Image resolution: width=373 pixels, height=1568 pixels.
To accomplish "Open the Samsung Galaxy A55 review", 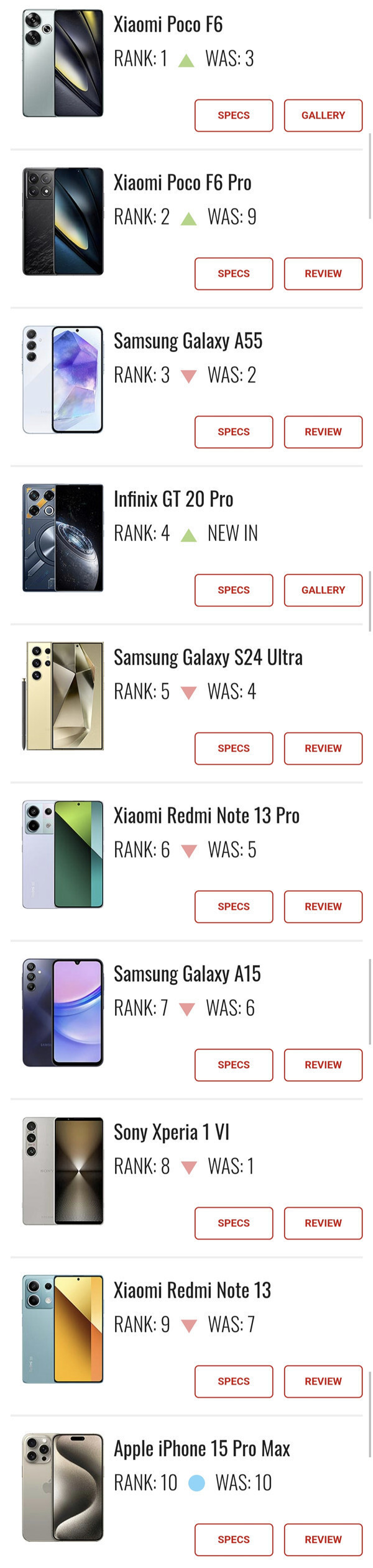I will 323,432.
